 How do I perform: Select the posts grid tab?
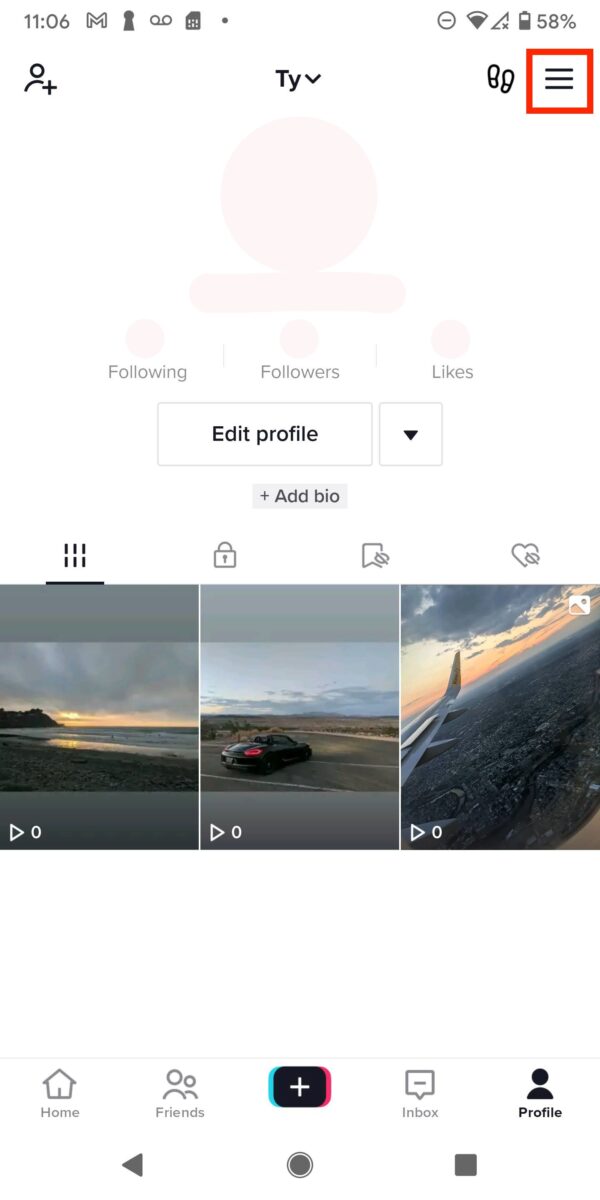[x=75, y=555]
